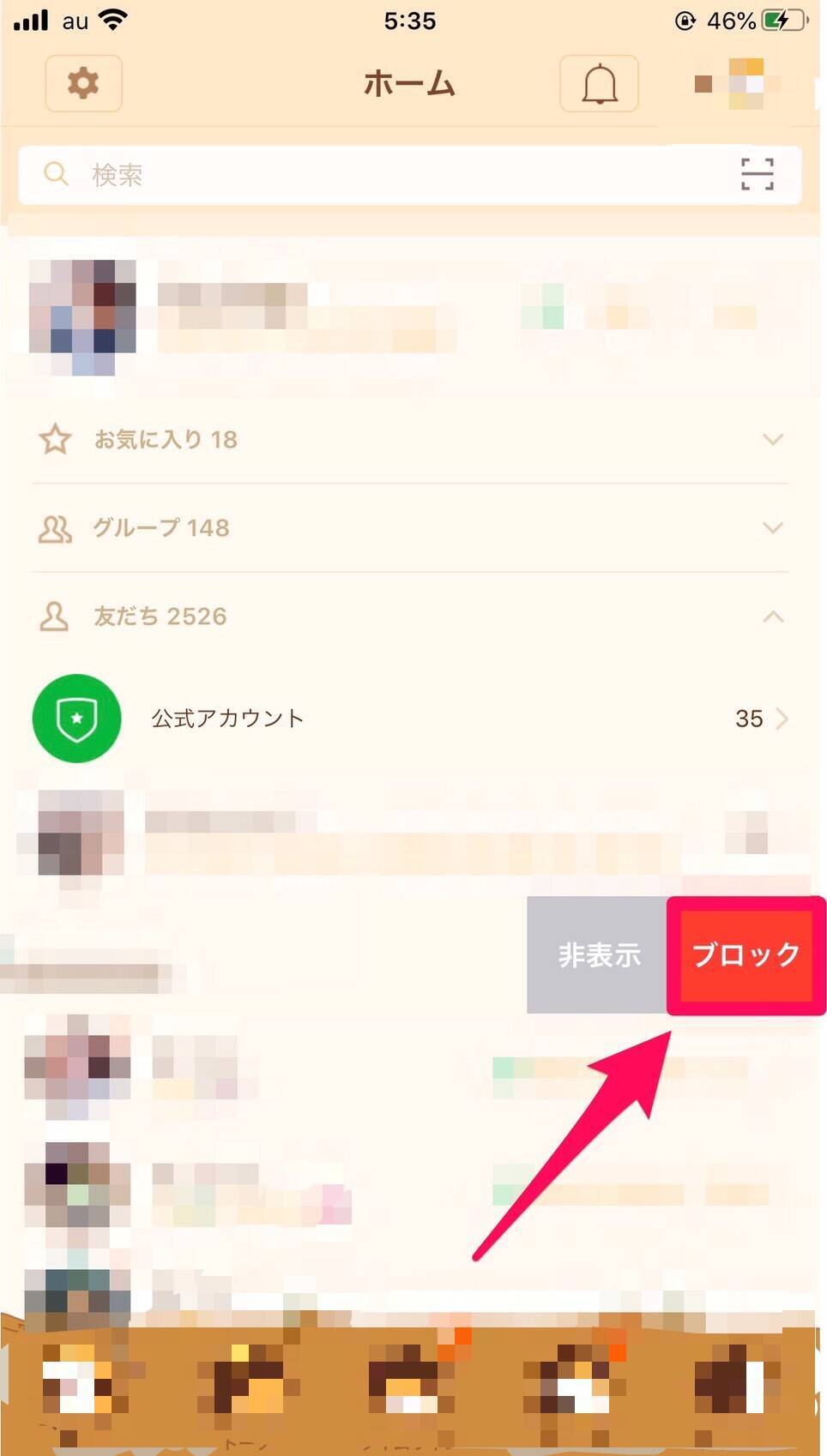Expand the お気に入り 18 section
The height and width of the screenshot is (1456, 827).
pyautogui.click(x=410, y=440)
